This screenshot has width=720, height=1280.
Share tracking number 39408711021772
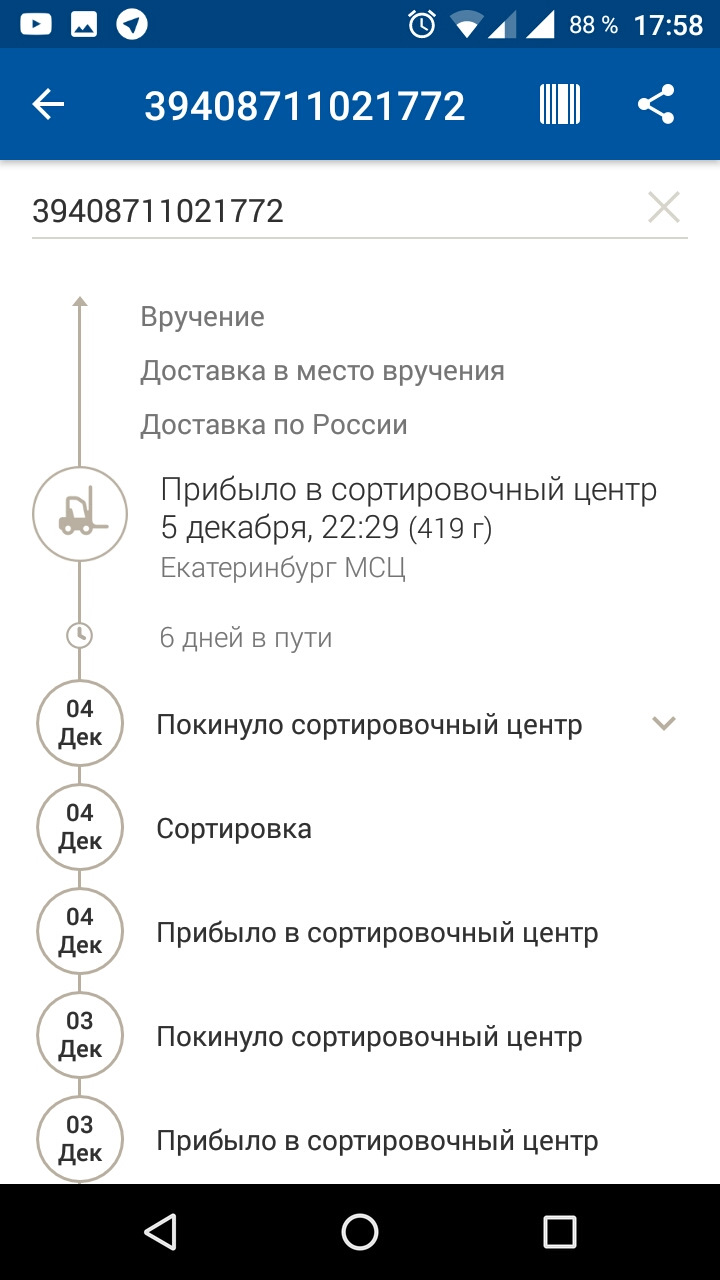point(656,104)
